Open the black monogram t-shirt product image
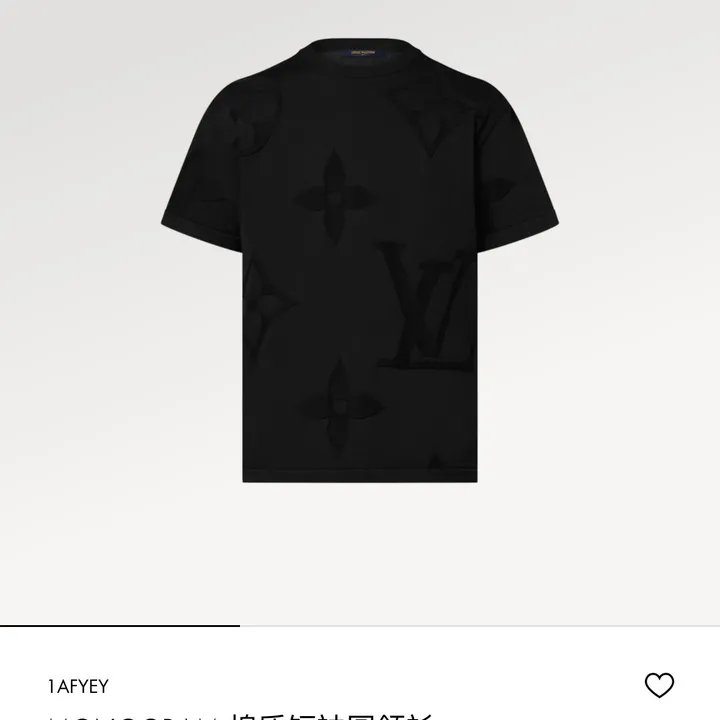The height and width of the screenshot is (720, 720). click(360, 260)
